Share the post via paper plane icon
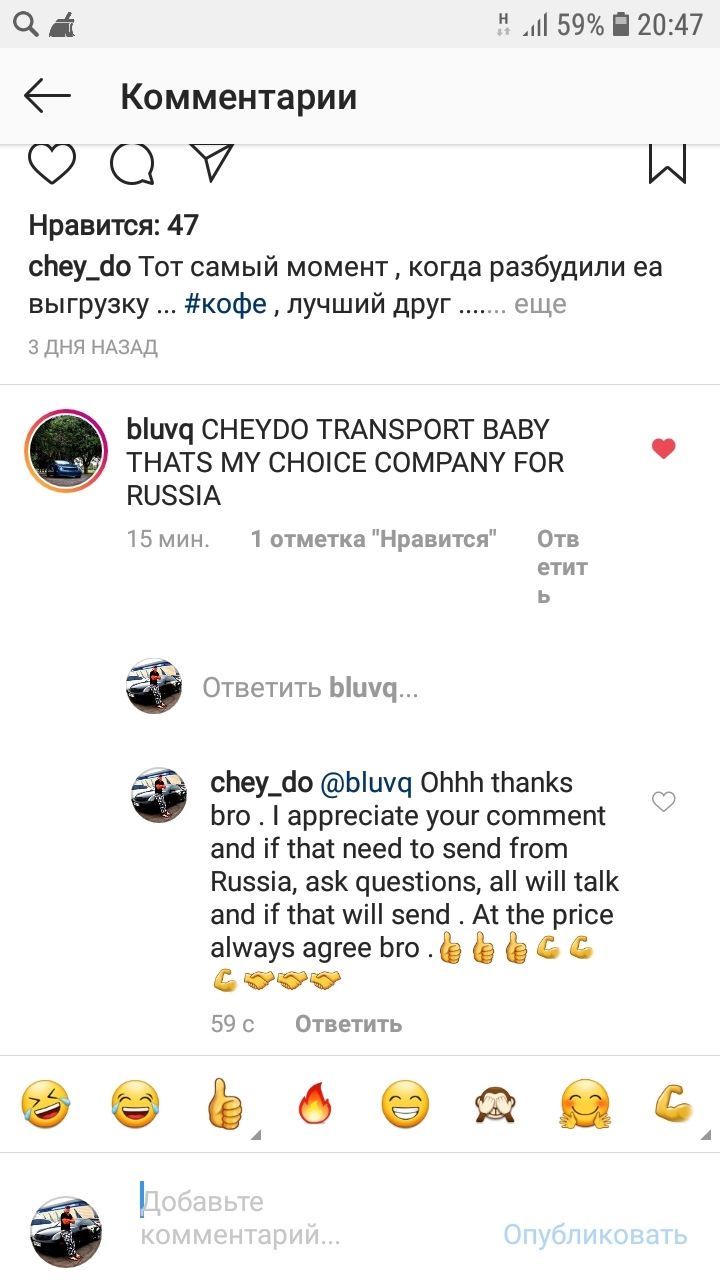720x1280 pixels. 211,163
